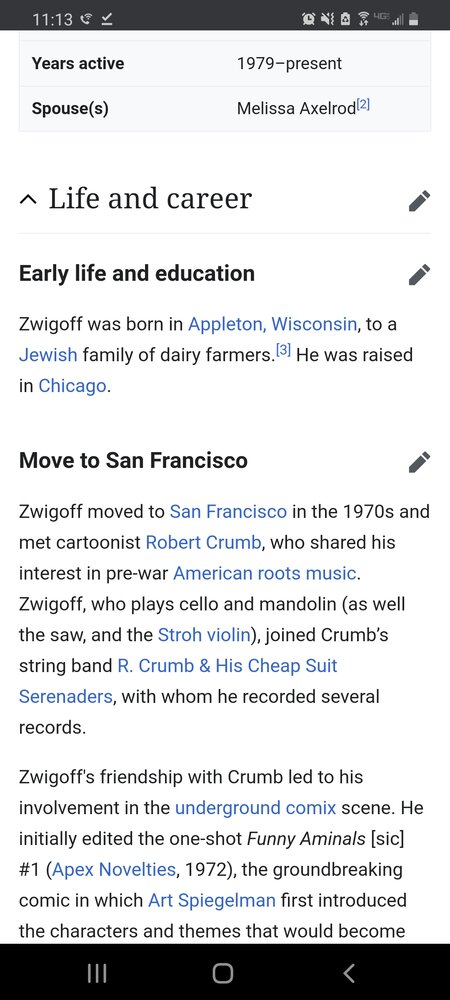This screenshot has width=450, height=1000.
Task: Visit the Robert Crumb page
Action: 203,542
